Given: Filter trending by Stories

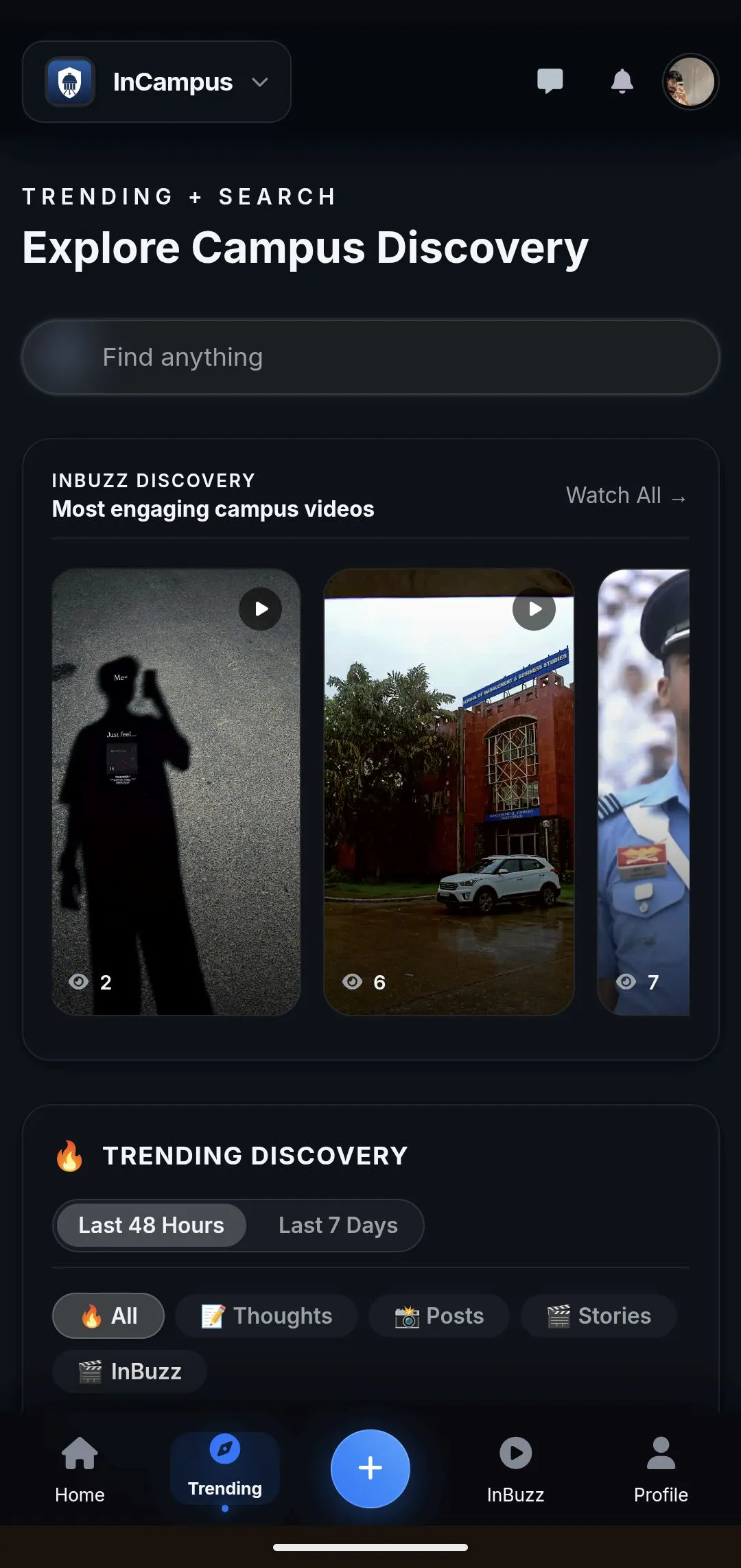Looking at the screenshot, I should point(599,1315).
